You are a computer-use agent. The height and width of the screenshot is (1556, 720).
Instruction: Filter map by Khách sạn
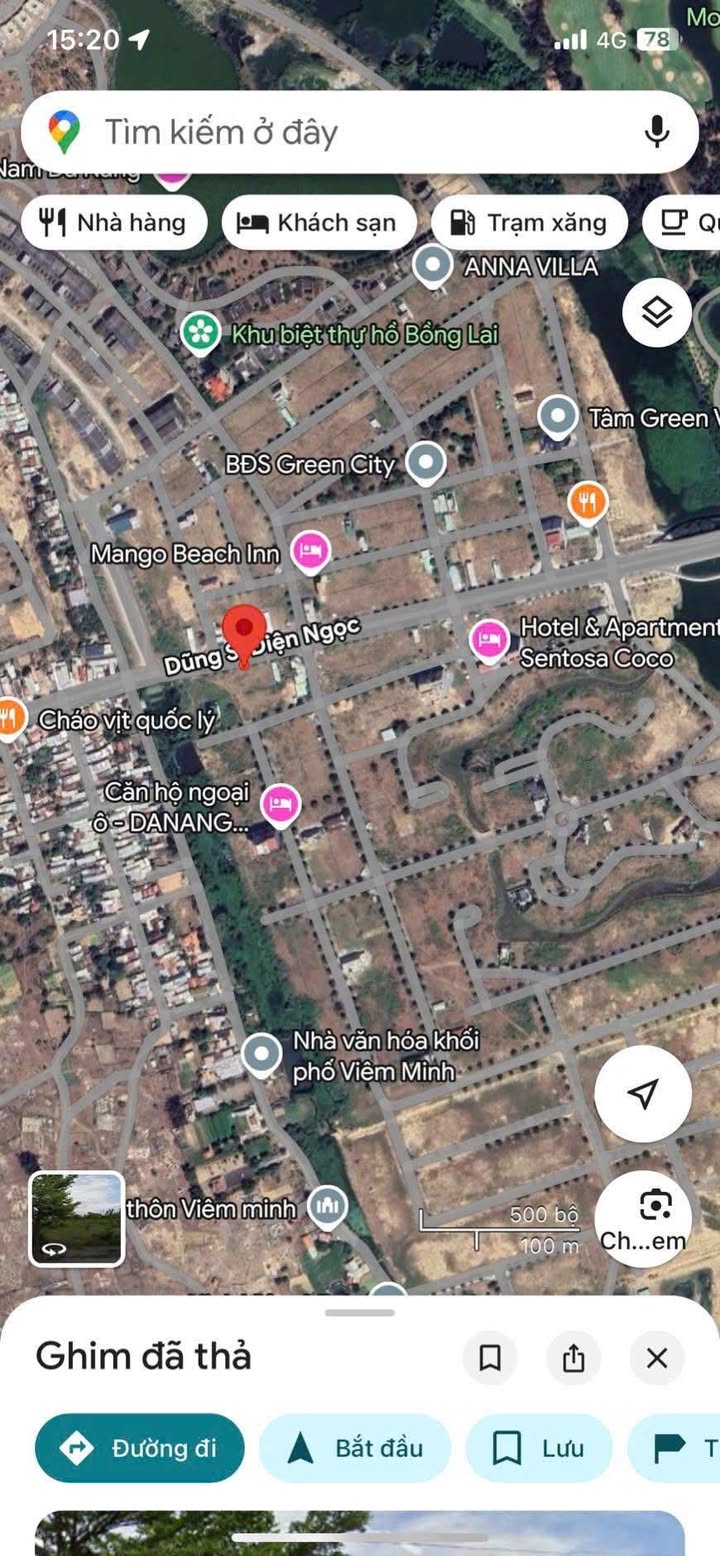317,222
